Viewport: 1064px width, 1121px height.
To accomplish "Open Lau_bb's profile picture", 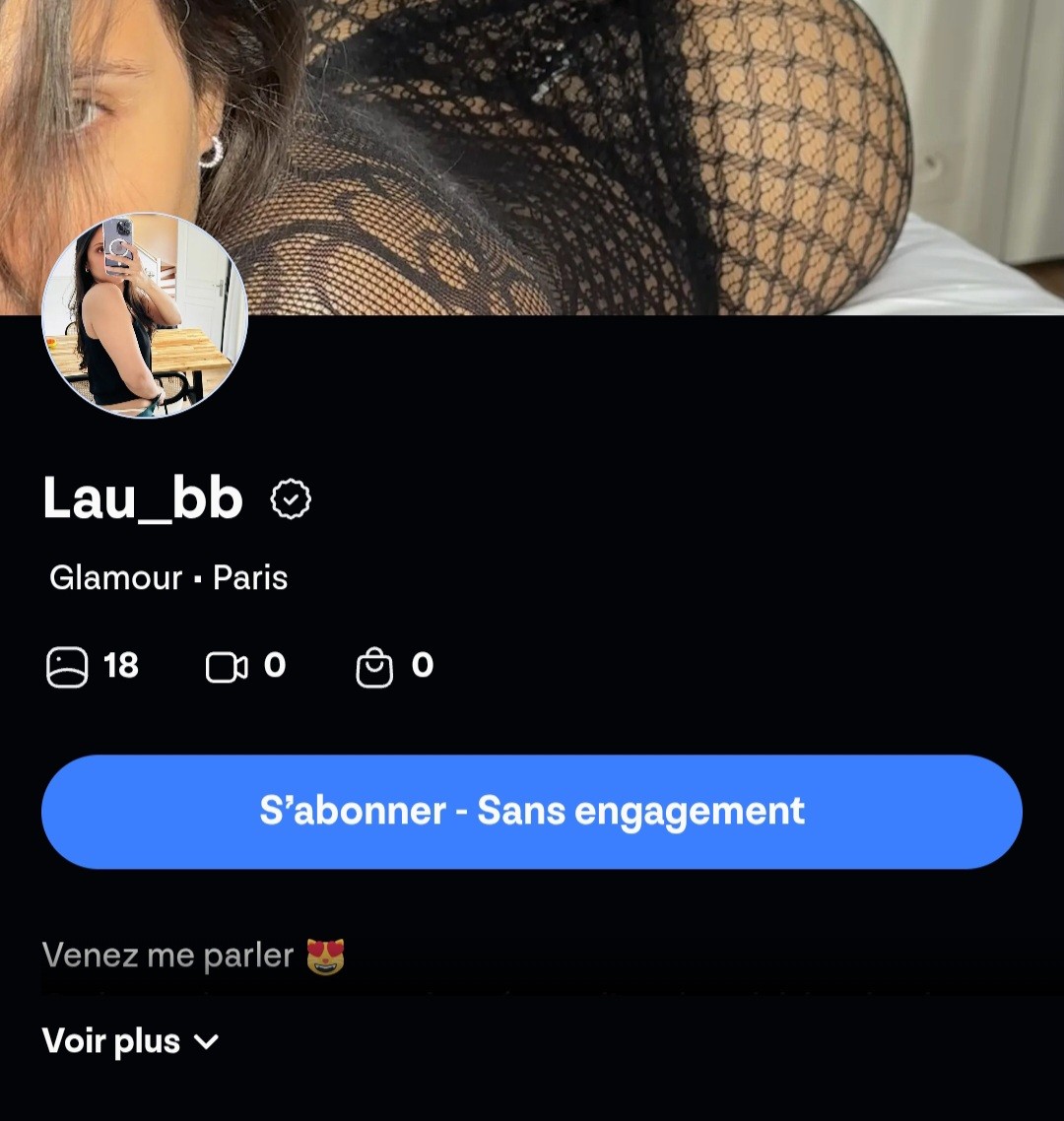I will (145, 315).
